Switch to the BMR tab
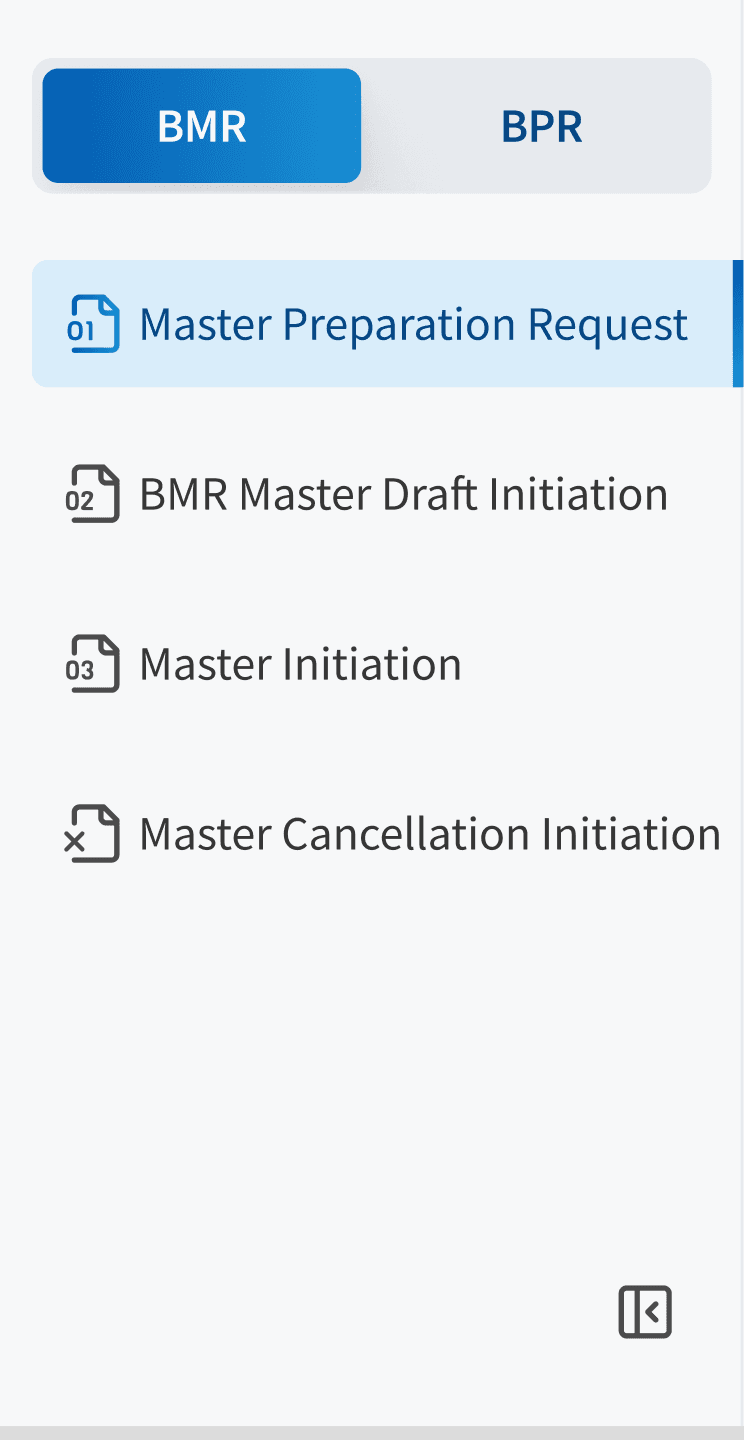The image size is (744, 1440). click(x=201, y=126)
